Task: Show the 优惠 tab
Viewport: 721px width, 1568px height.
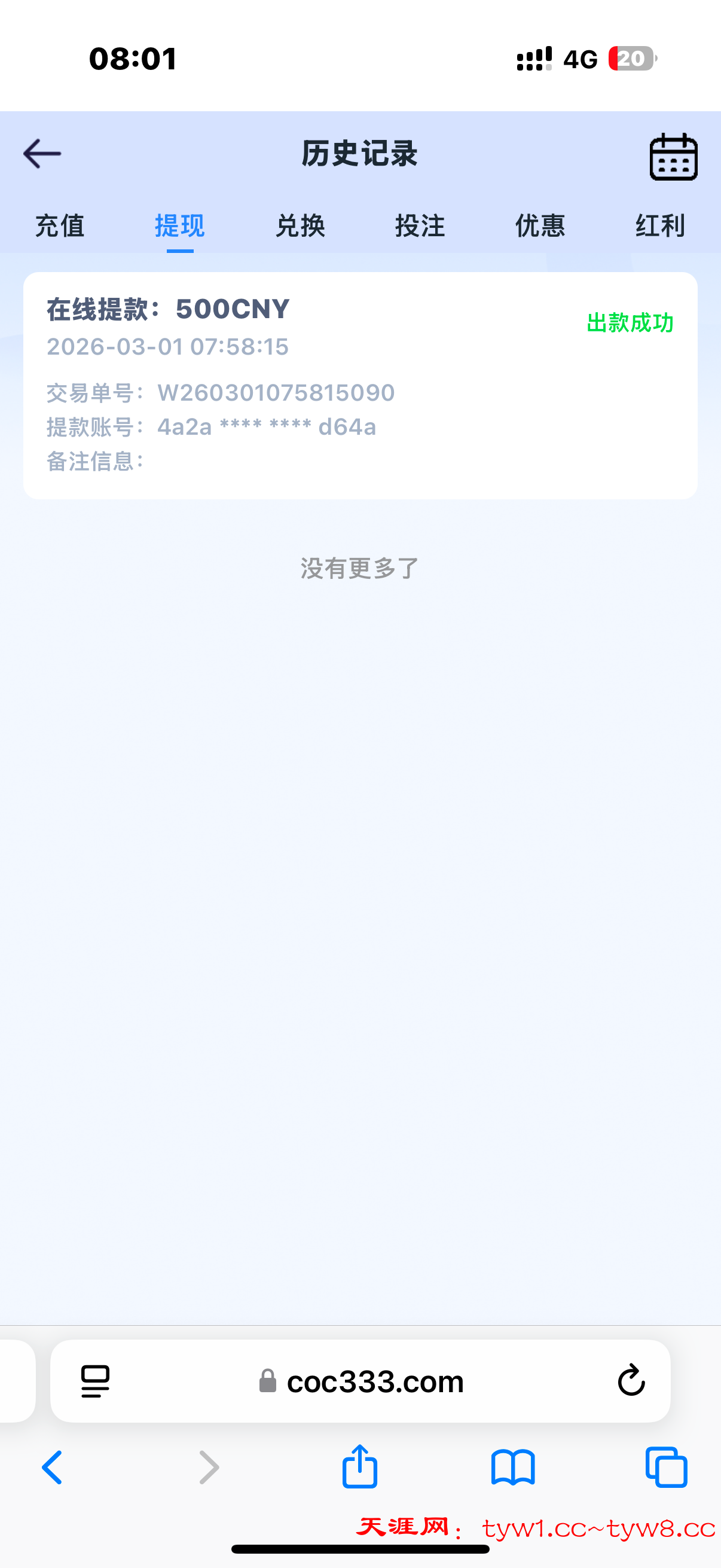Action: pyautogui.click(x=540, y=226)
